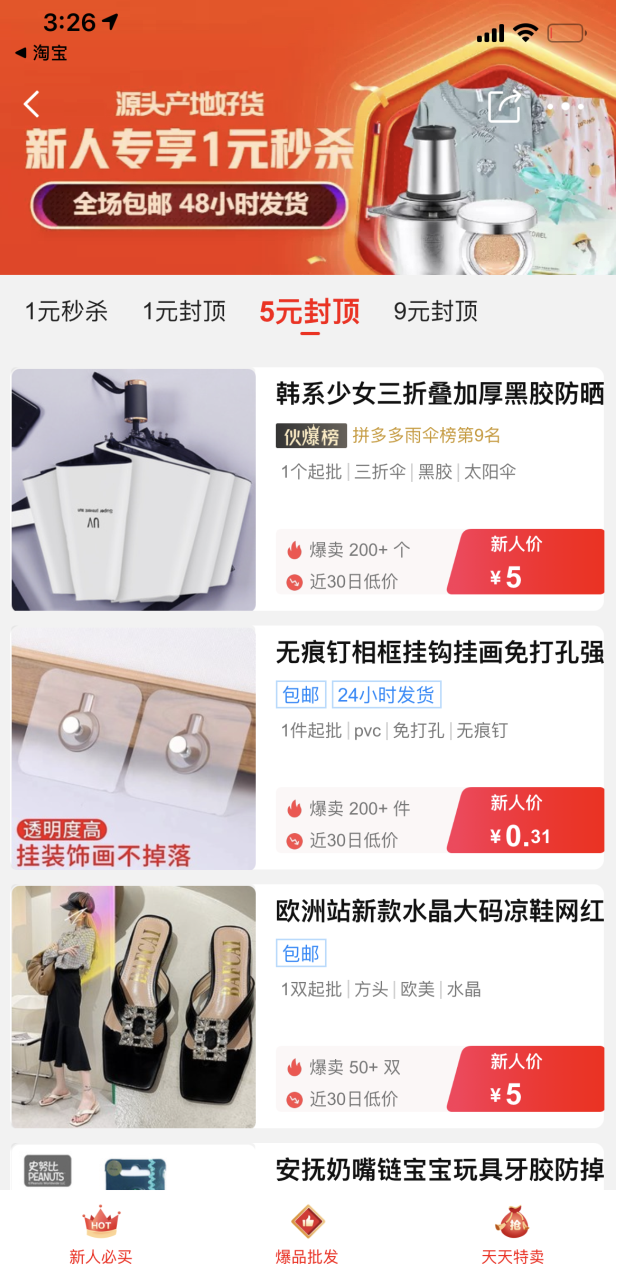Image resolution: width=625 pixels, height=1277 pixels.
Task: Open the 韩系少女三折叠 umbrella product card
Action: (x=439, y=394)
